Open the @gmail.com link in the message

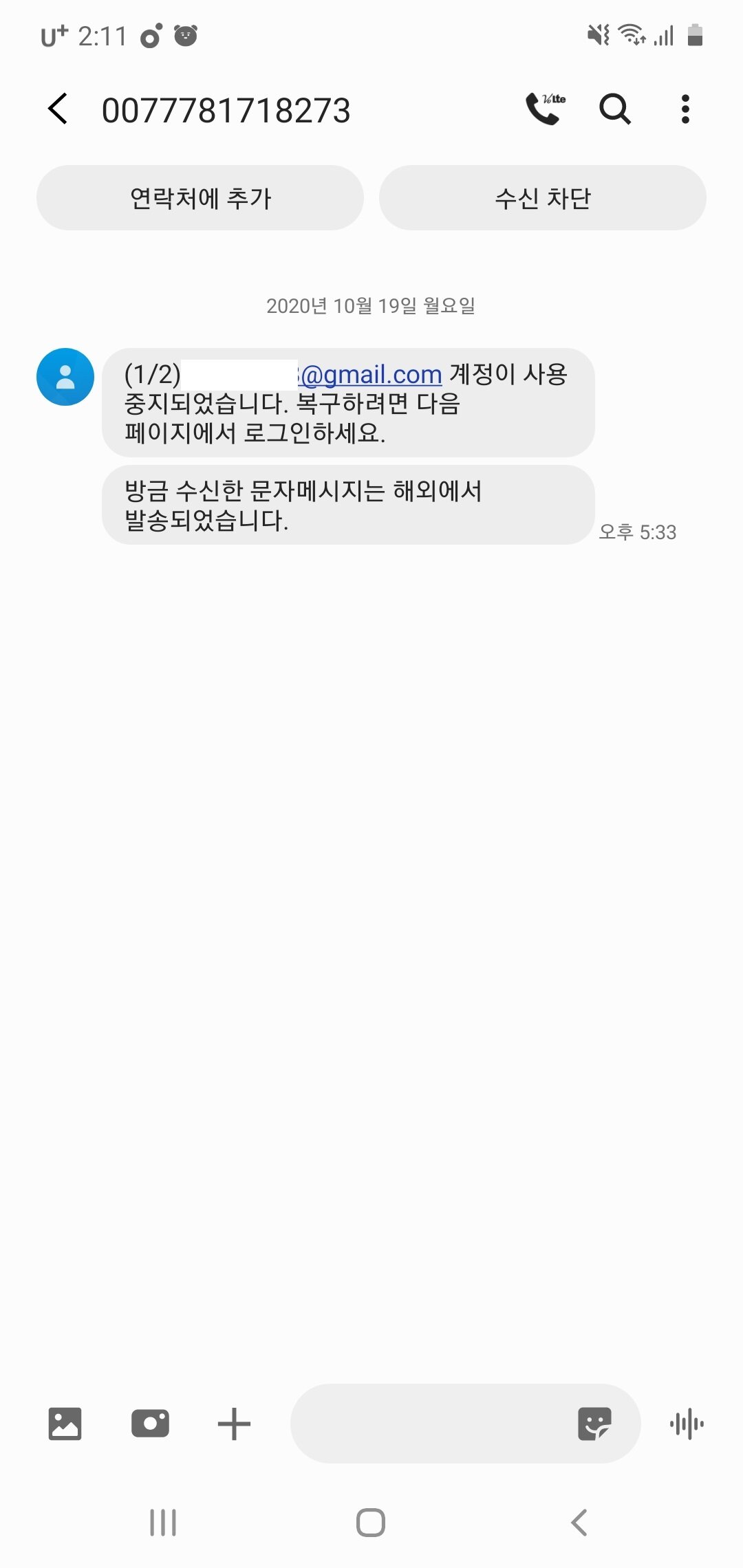click(371, 375)
